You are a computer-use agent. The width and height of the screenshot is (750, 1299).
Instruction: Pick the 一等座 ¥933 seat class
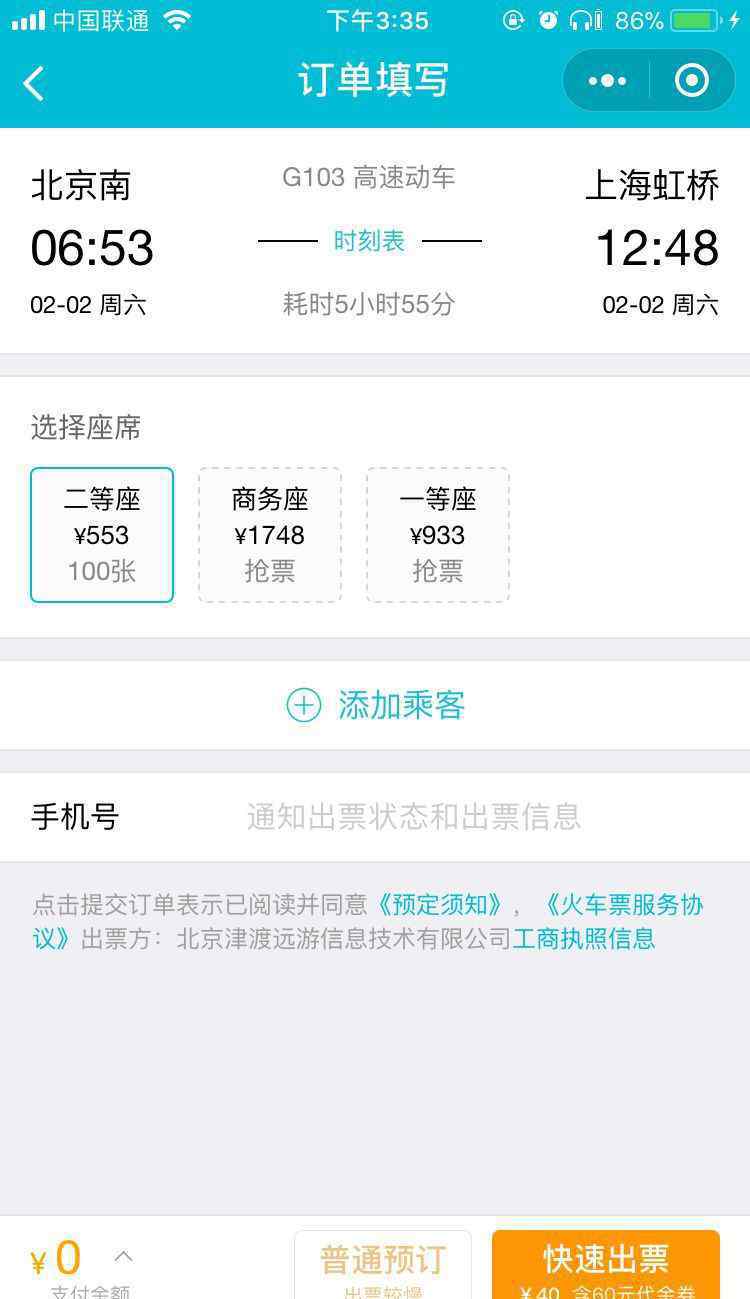(x=438, y=535)
